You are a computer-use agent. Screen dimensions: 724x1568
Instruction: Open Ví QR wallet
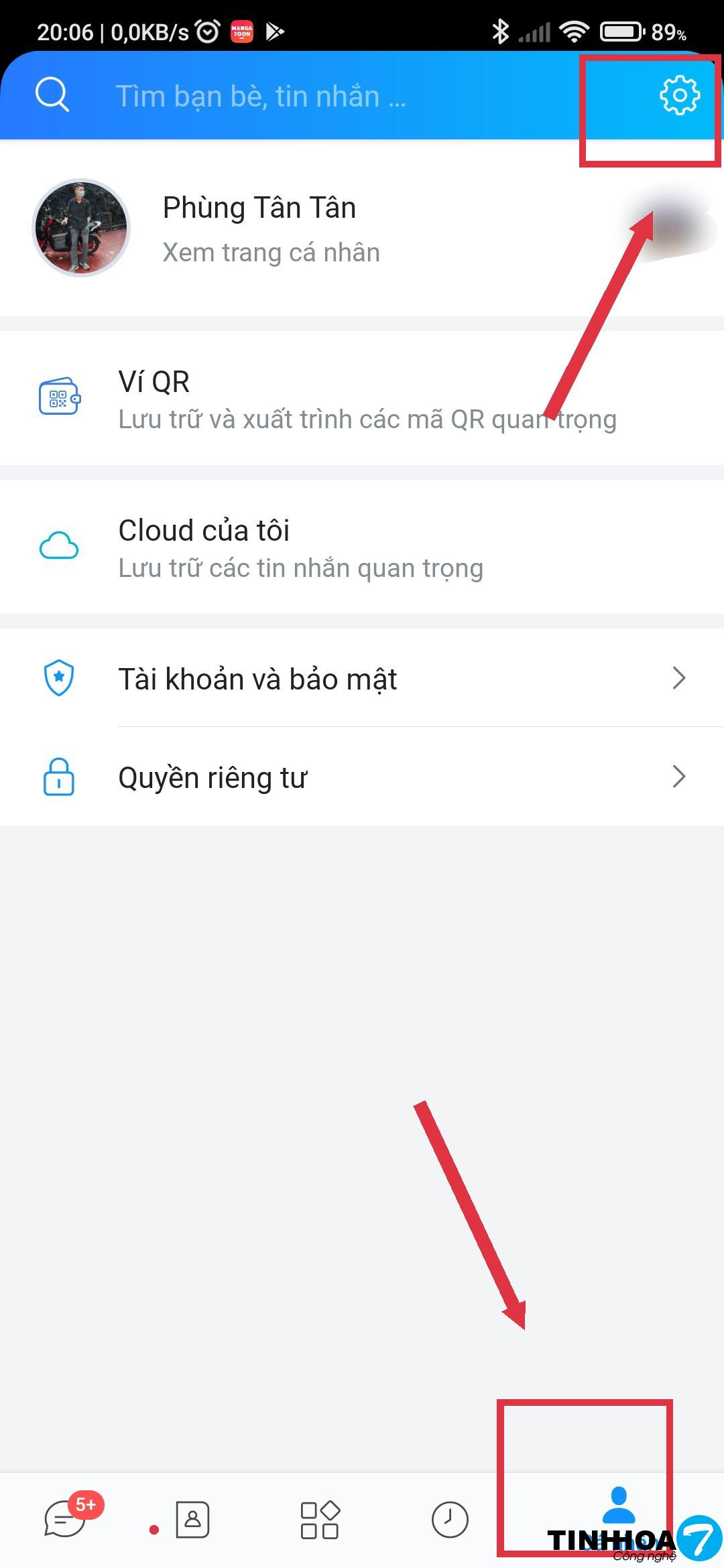tap(362, 399)
